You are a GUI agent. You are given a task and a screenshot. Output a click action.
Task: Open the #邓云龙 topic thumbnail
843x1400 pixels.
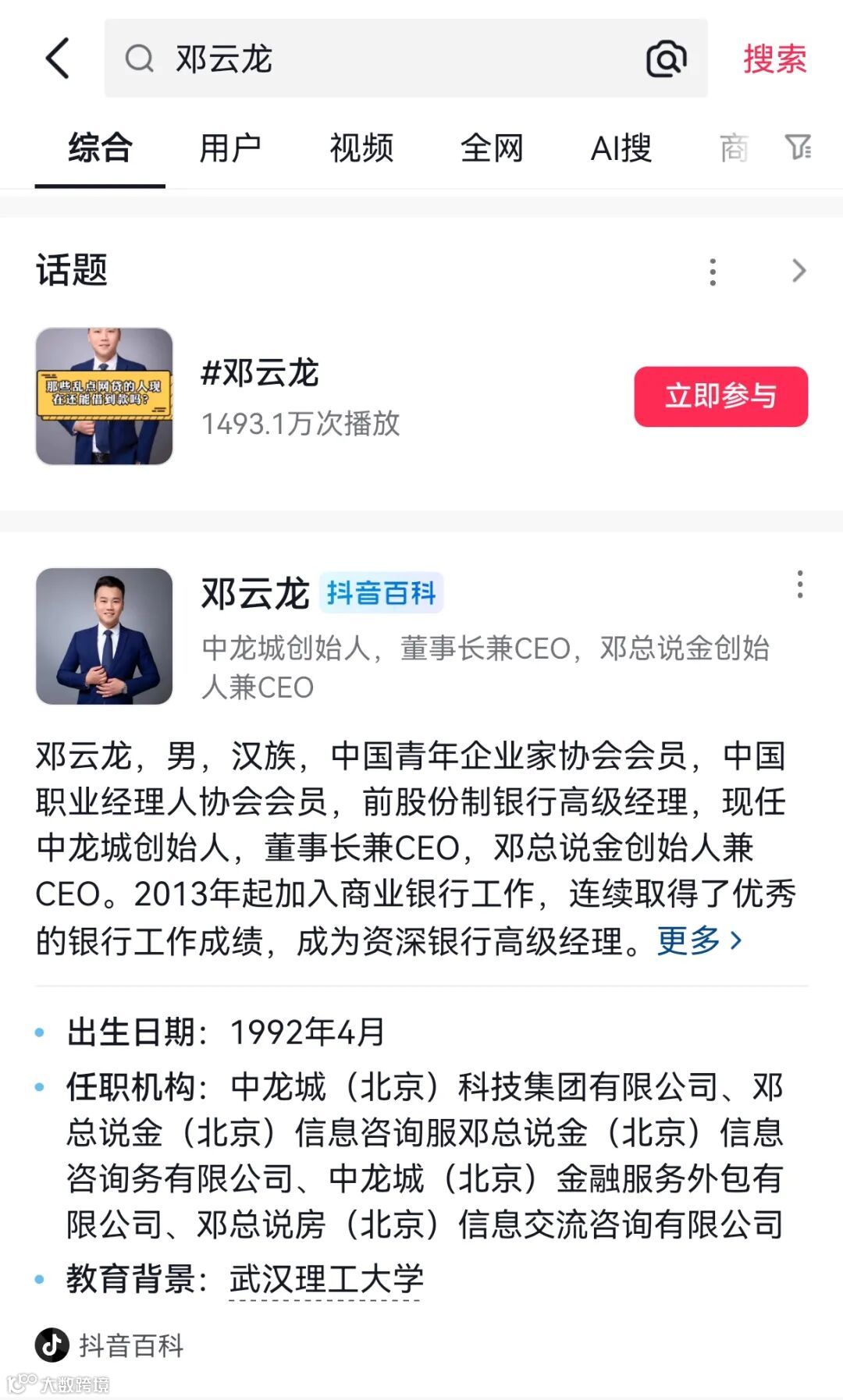click(x=104, y=396)
